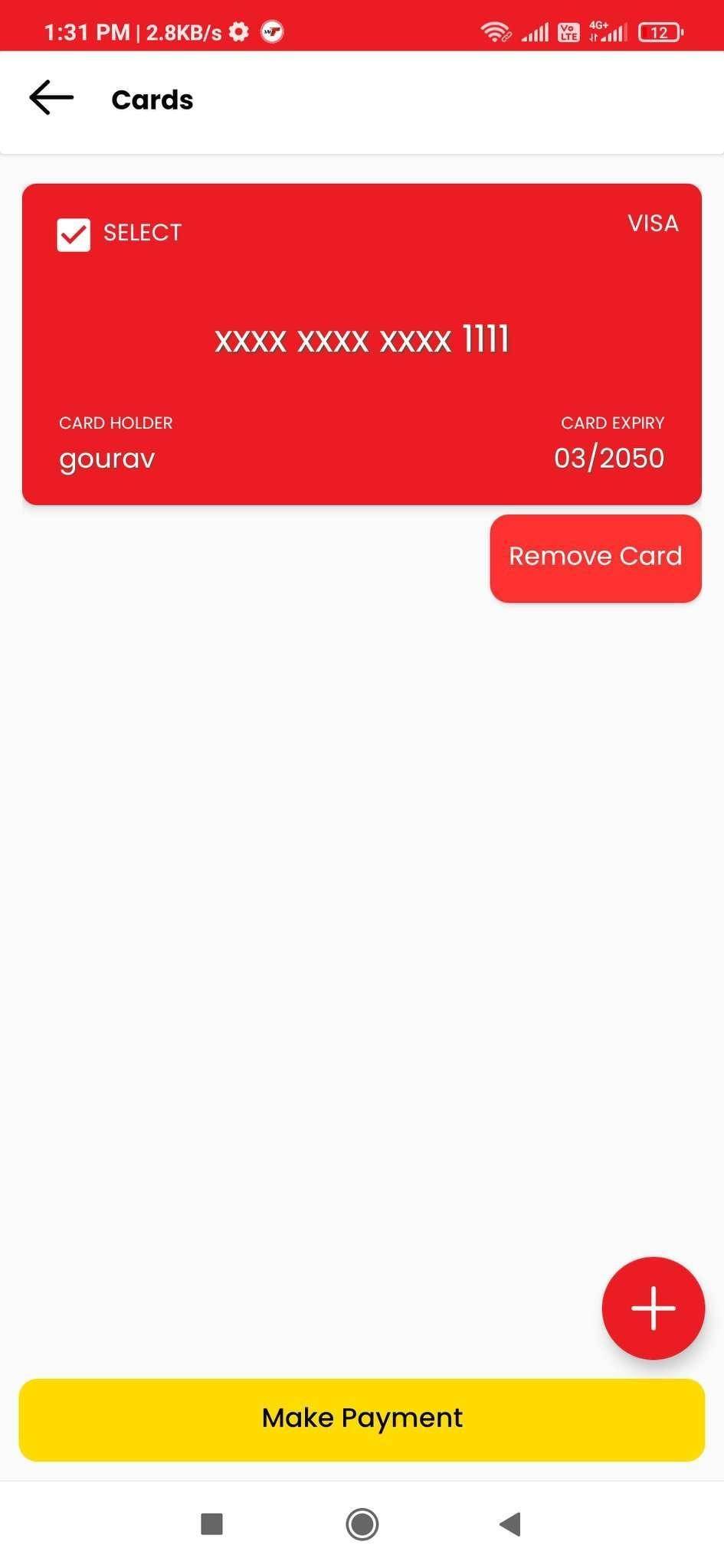Tap the VISA logo on the card
724x1568 pixels.
(653, 223)
